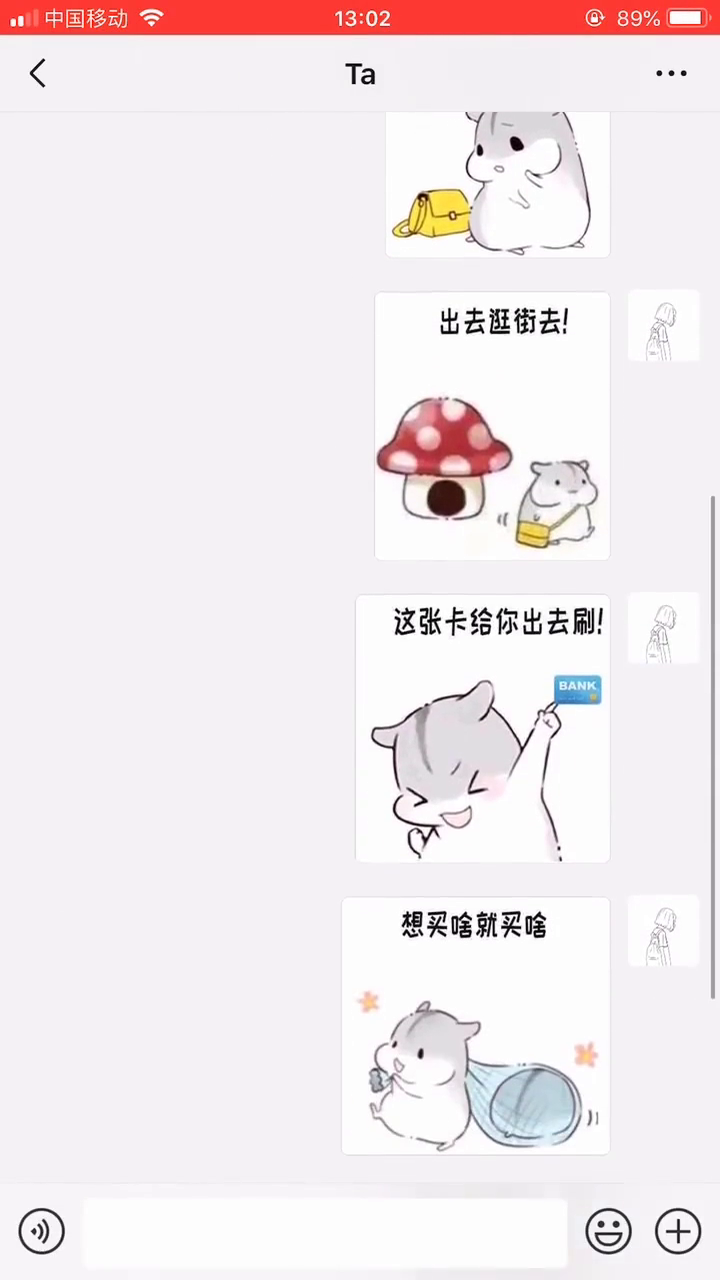The height and width of the screenshot is (1280, 720).
Task: Open the plus attachments menu
Action: (677, 1231)
